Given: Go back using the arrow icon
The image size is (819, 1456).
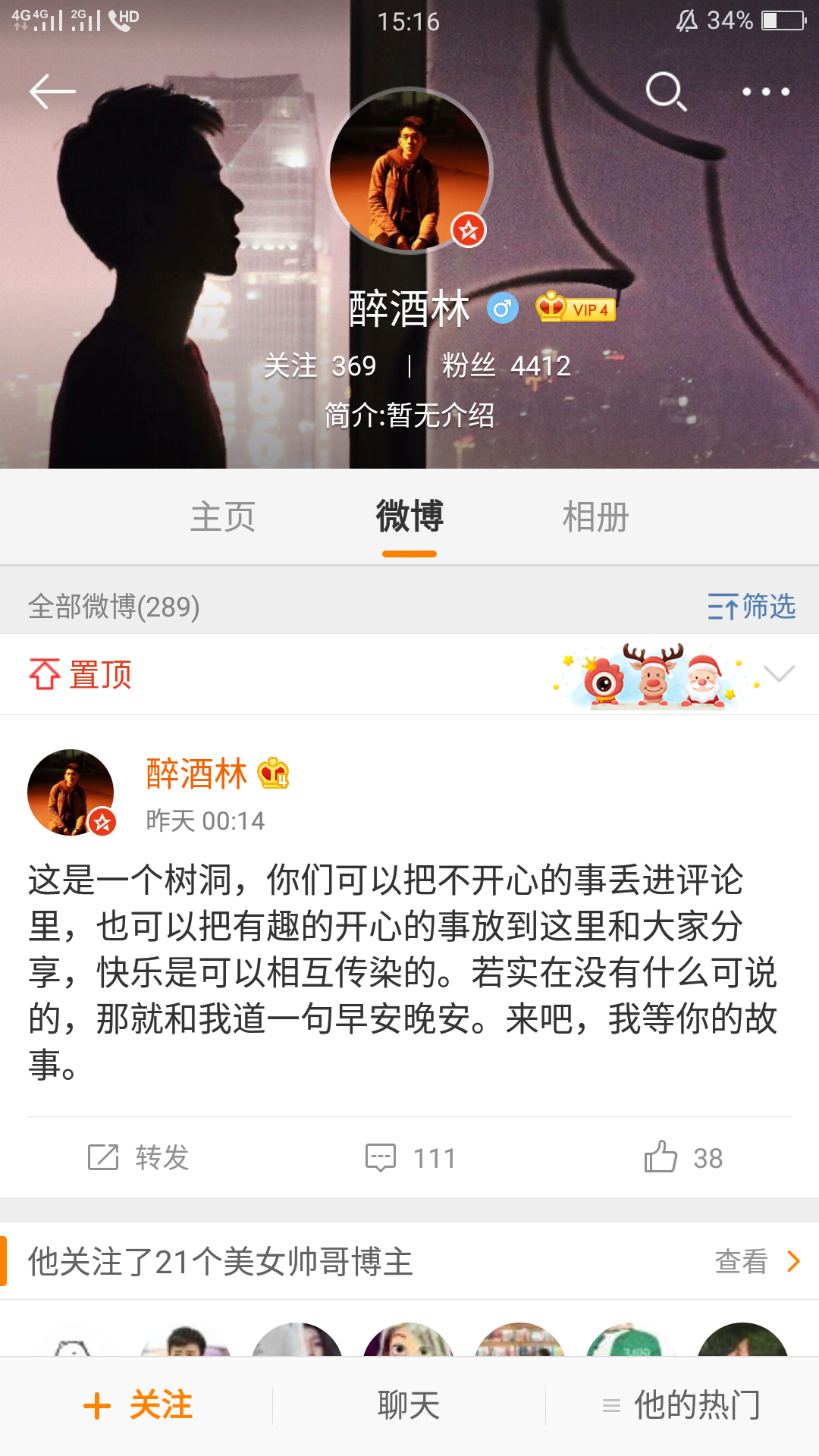Looking at the screenshot, I should [x=52, y=92].
